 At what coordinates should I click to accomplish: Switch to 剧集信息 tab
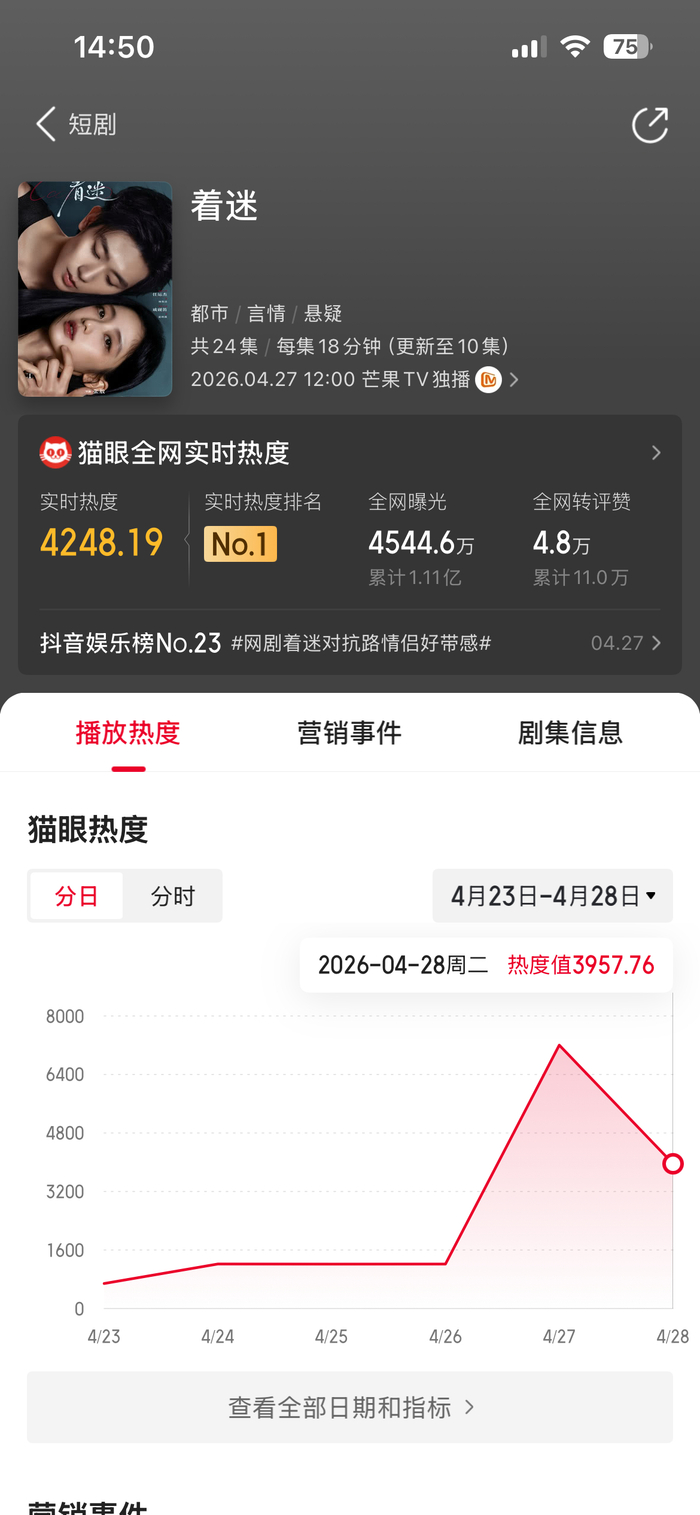click(x=570, y=733)
